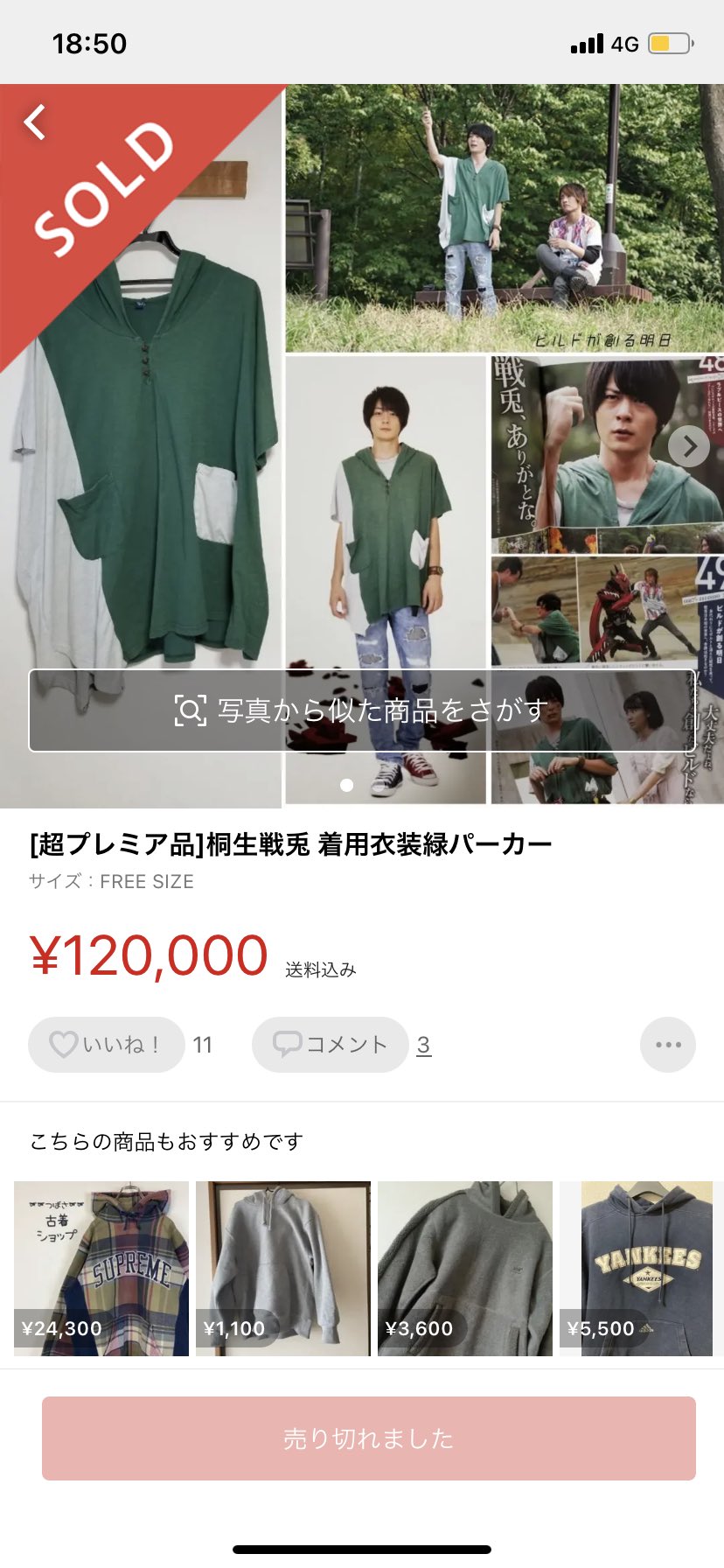The height and width of the screenshot is (1568, 724).
Task: Tap 写真から似た商品をさがす button
Action: tap(362, 710)
